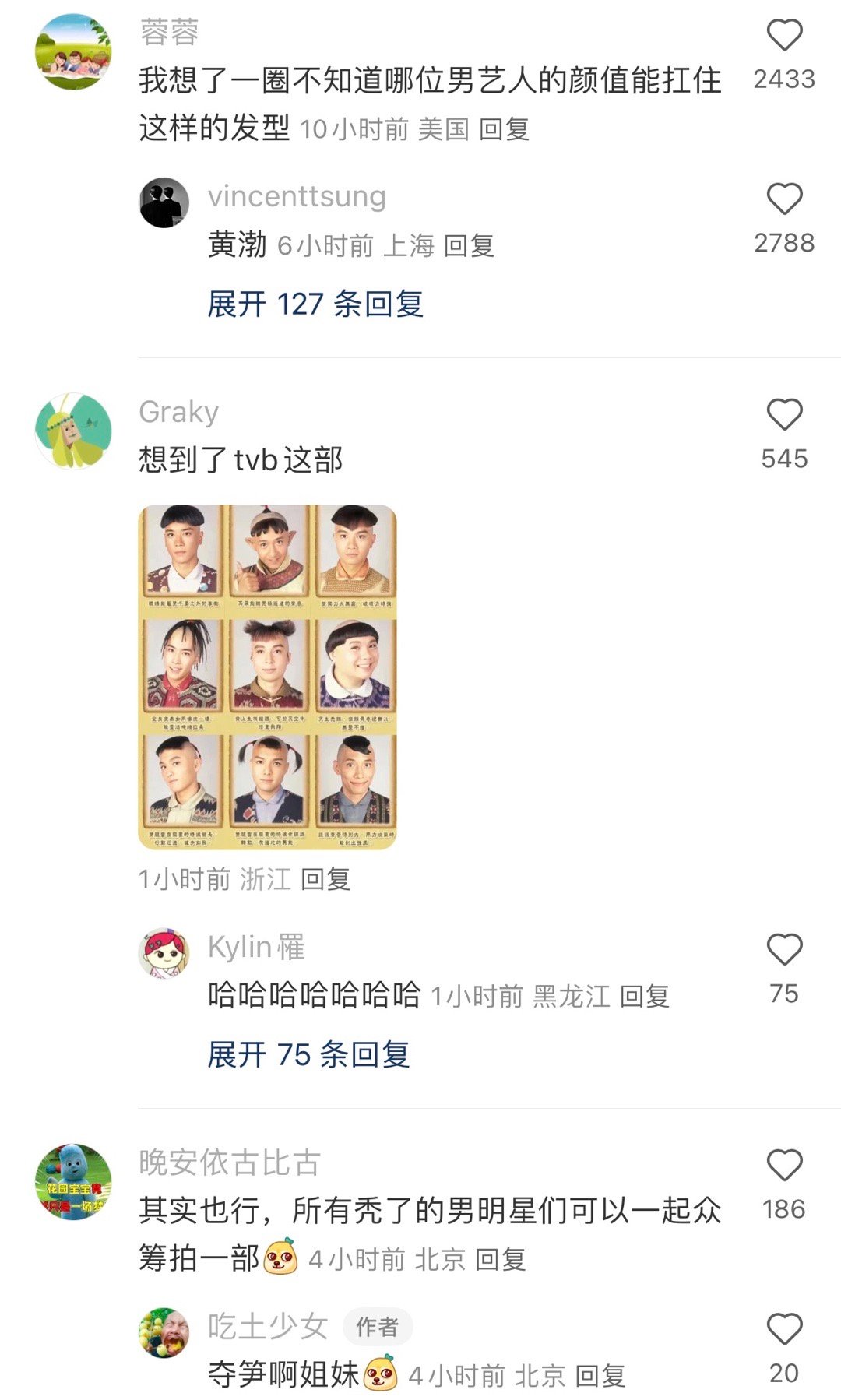841x1400 pixels.
Task: Reply to 蓉蓉's comment
Action: pyautogui.click(x=504, y=129)
